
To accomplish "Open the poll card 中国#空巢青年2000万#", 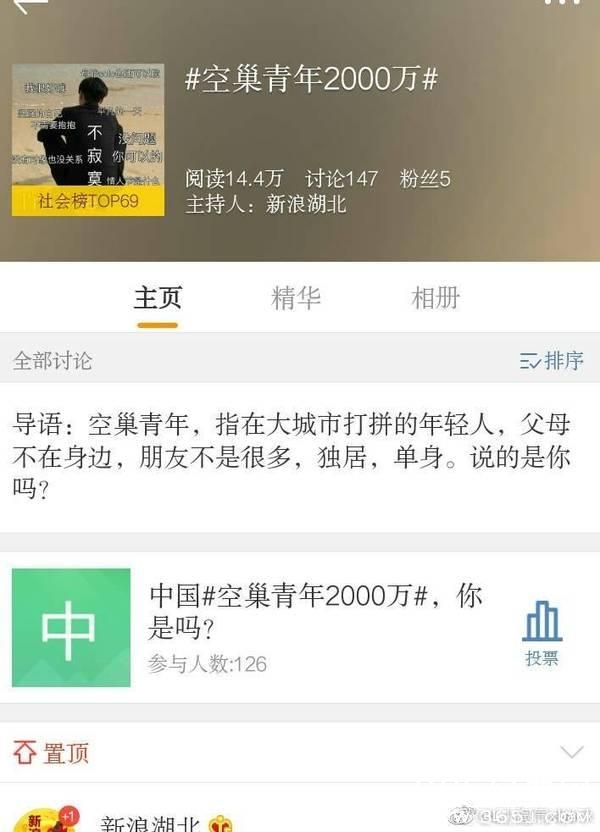I will pyautogui.click(x=315, y=611).
